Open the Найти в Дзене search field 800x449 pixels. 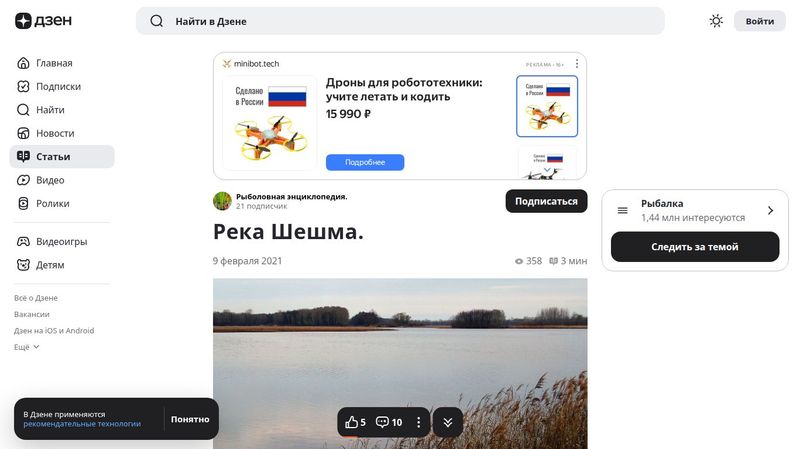400,21
